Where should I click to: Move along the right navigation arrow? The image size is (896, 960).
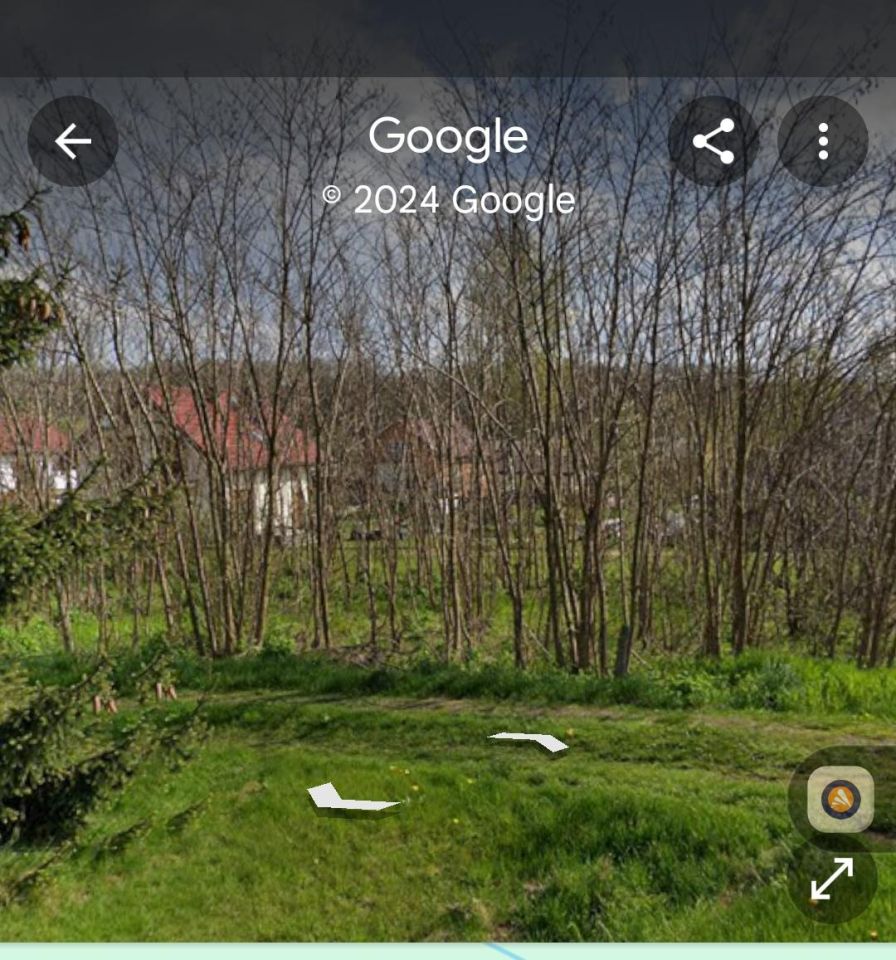coord(530,740)
